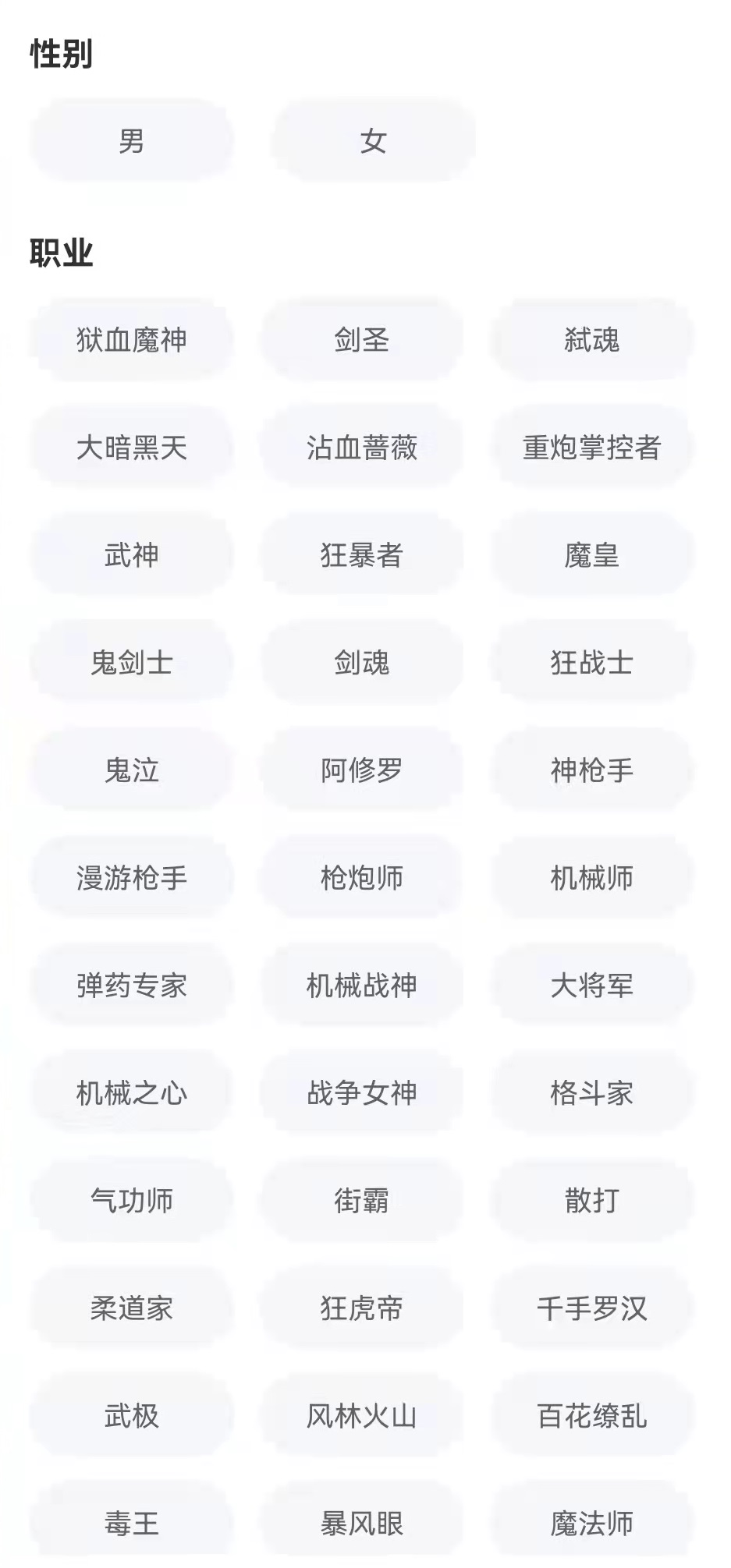Select the 机械战神 chip
The image size is (731, 1568).
(361, 986)
